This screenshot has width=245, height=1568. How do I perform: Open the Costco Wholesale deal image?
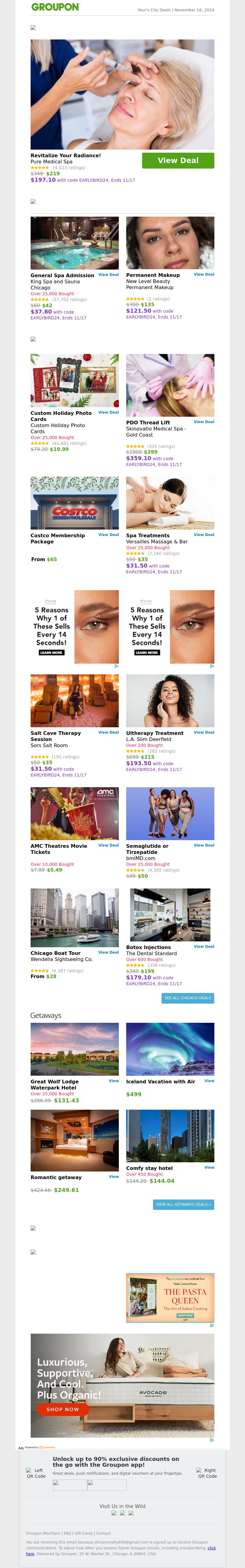[x=74, y=503]
